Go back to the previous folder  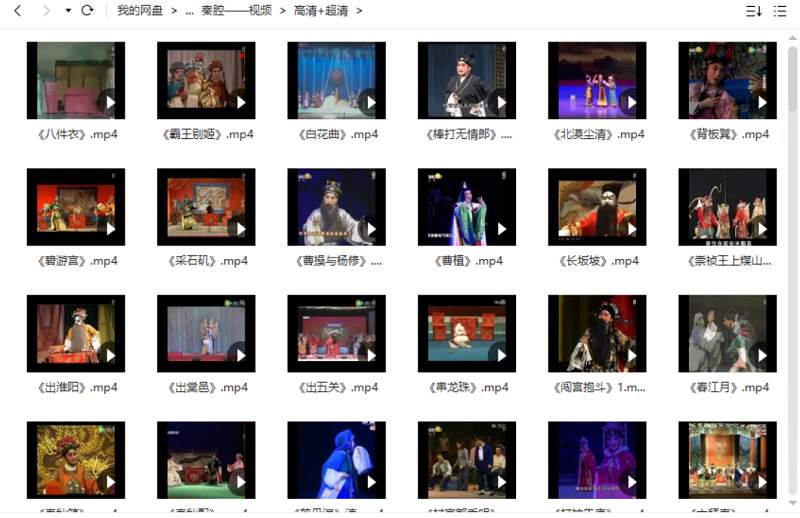point(17,11)
